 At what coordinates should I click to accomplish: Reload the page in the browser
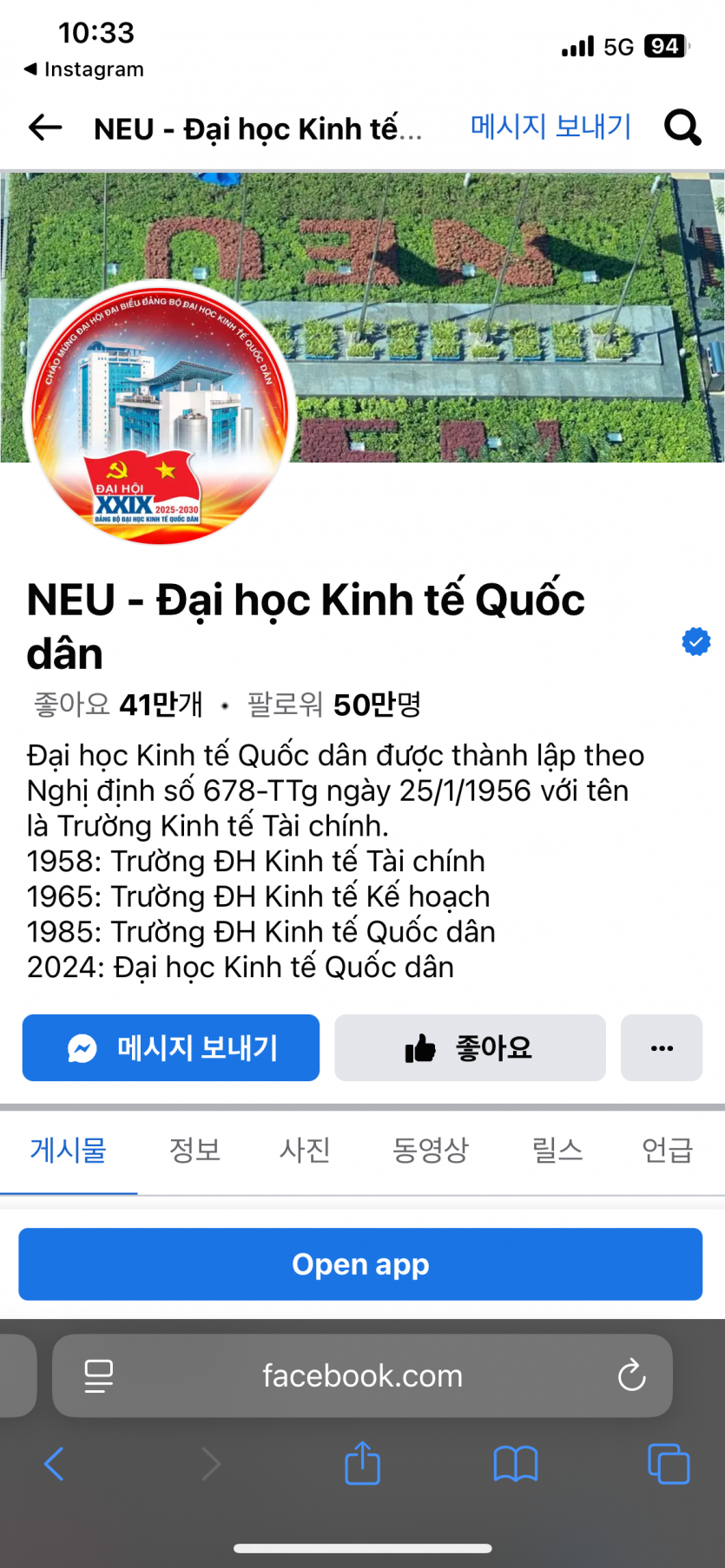(x=631, y=1375)
